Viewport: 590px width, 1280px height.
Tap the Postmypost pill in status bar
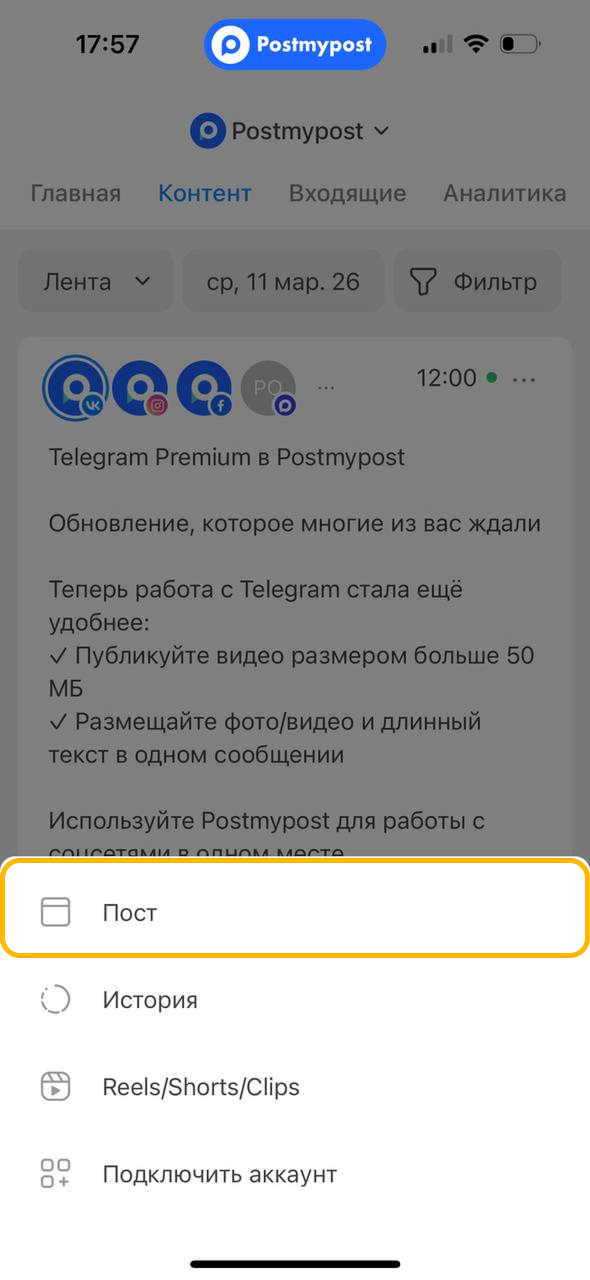[x=295, y=44]
